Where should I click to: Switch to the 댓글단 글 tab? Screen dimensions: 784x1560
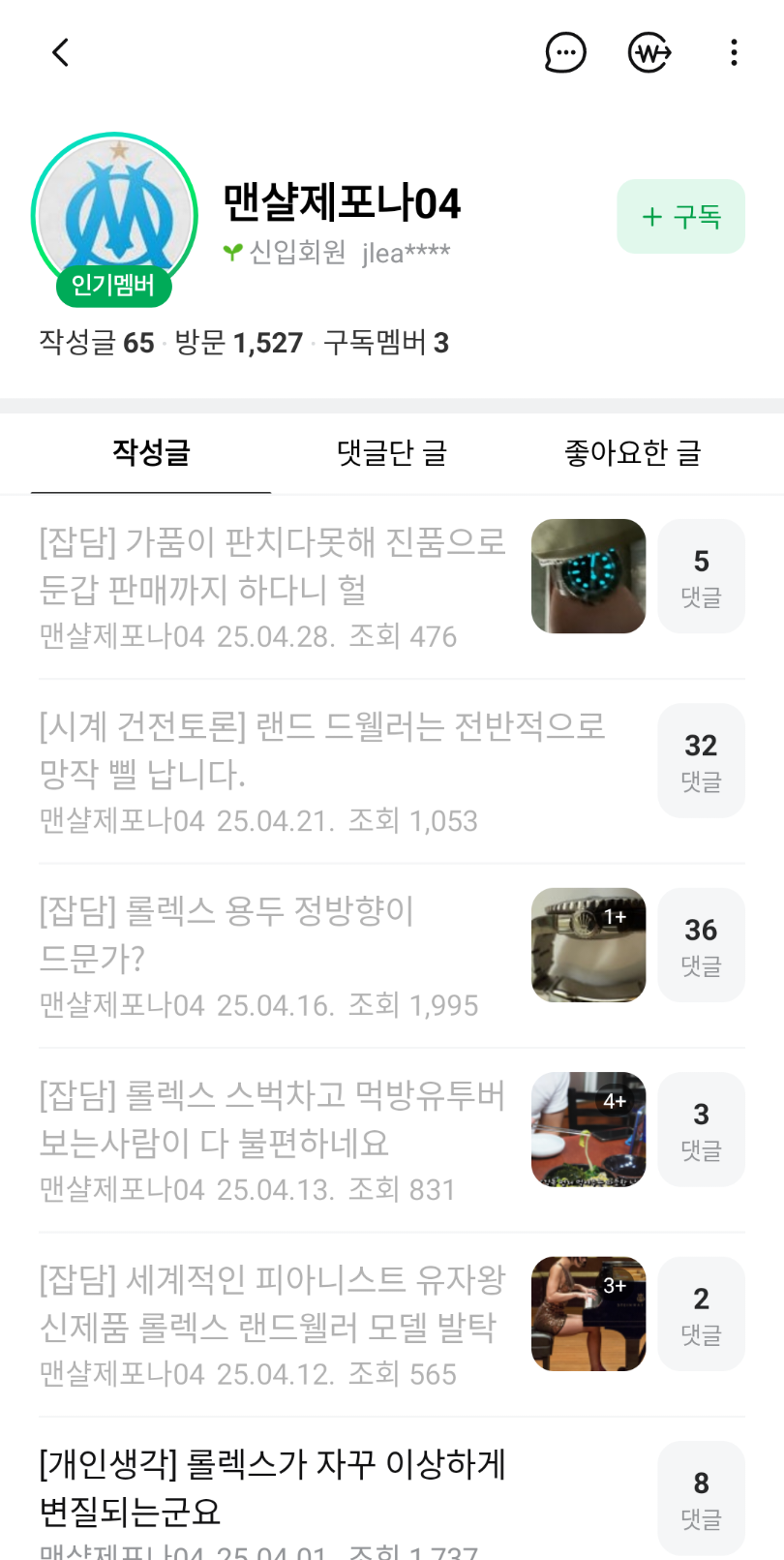pyautogui.click(x=392, y=452)
